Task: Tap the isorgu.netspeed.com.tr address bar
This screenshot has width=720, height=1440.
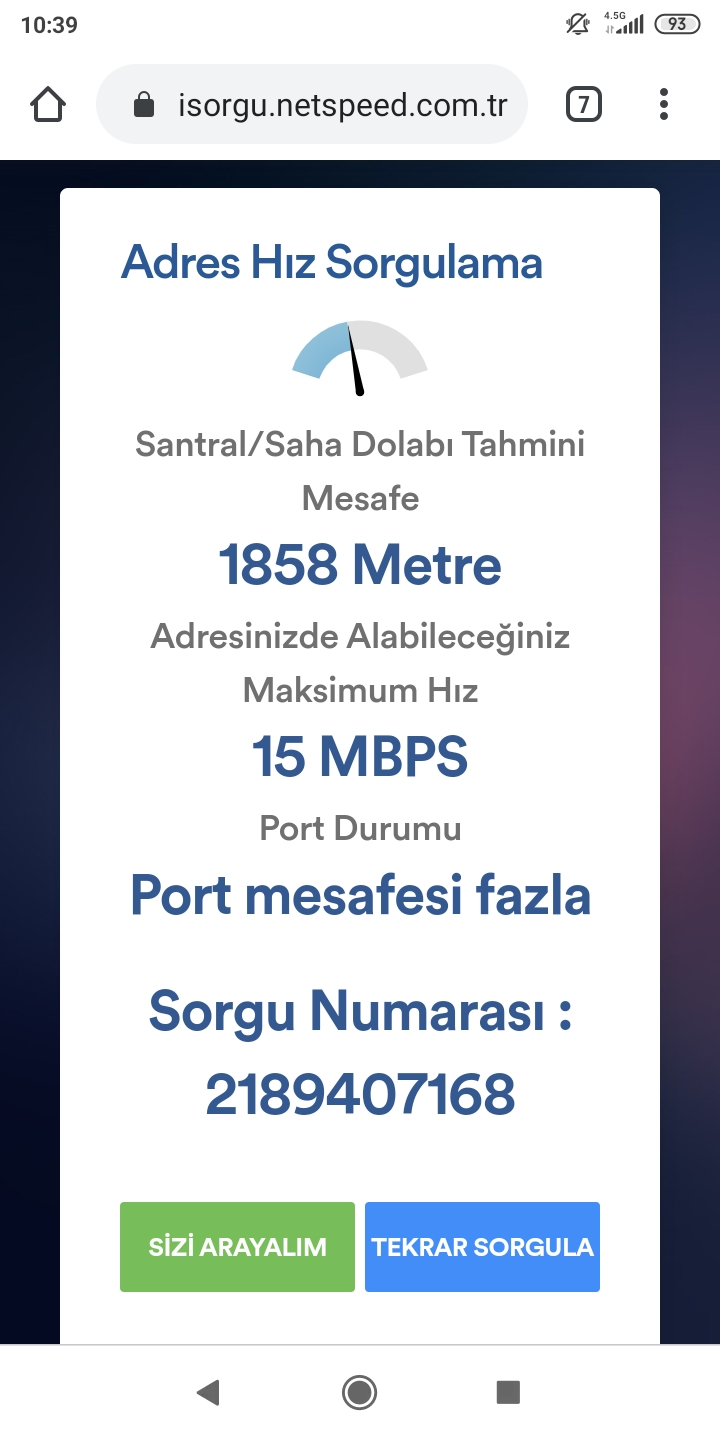Action: click(311, 104)
